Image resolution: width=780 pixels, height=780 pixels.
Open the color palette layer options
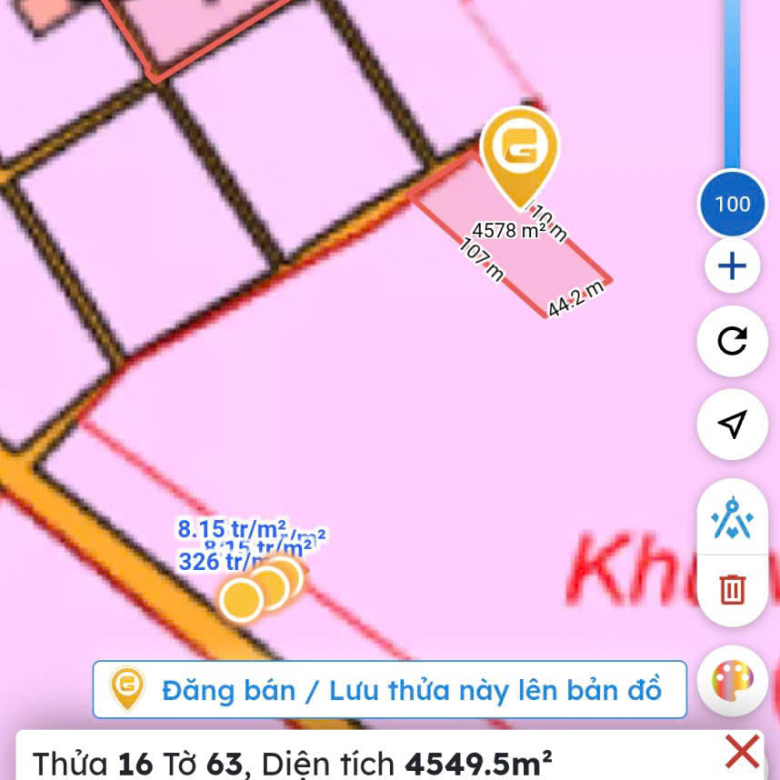[x=732, y=682]
